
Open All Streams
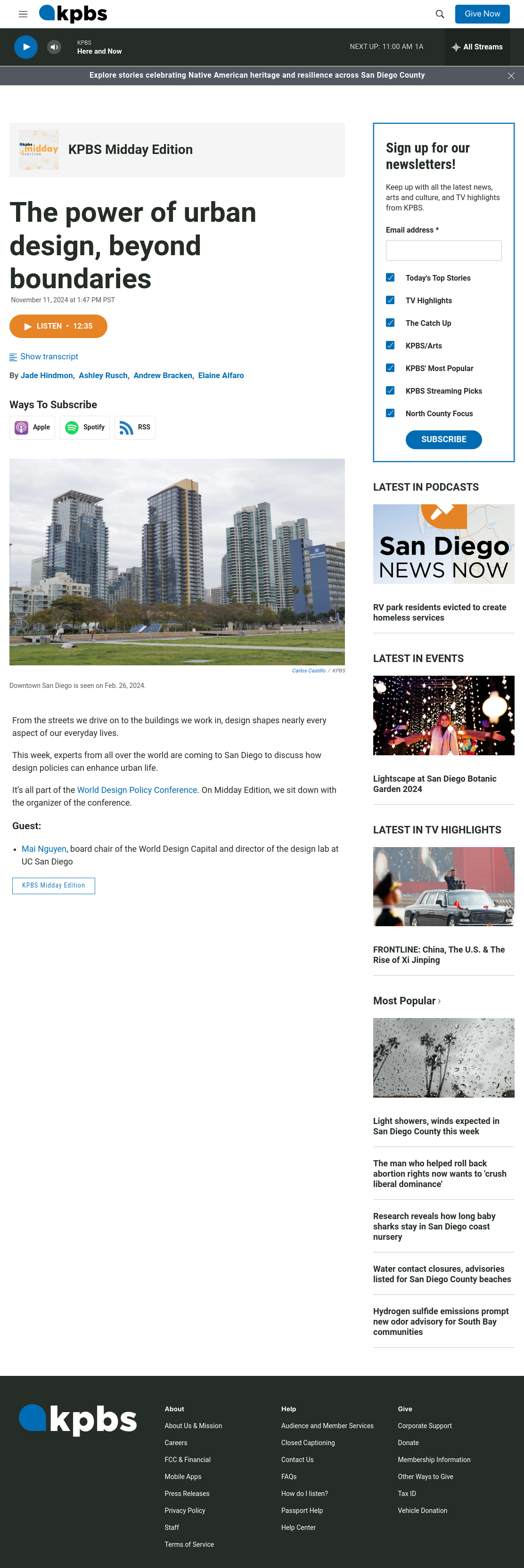[x=477, y=47]
